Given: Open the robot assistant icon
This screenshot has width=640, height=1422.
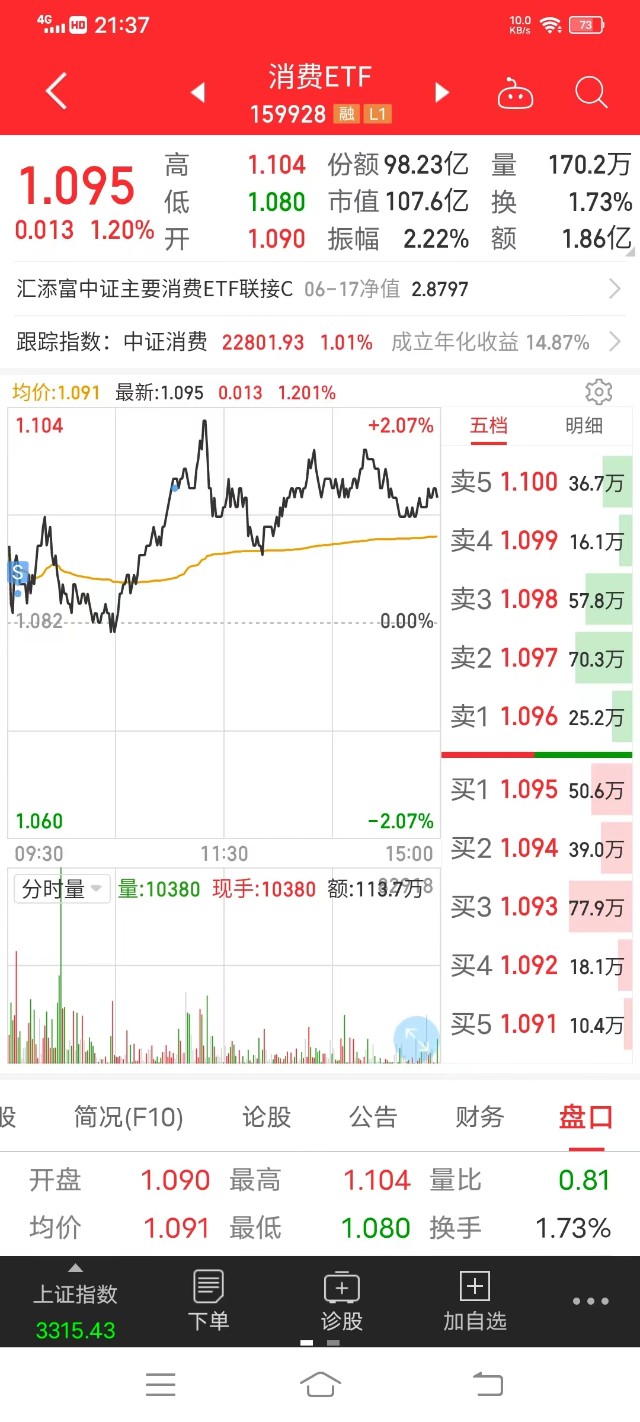Looking at the screenshot, I should pos(515,93).
